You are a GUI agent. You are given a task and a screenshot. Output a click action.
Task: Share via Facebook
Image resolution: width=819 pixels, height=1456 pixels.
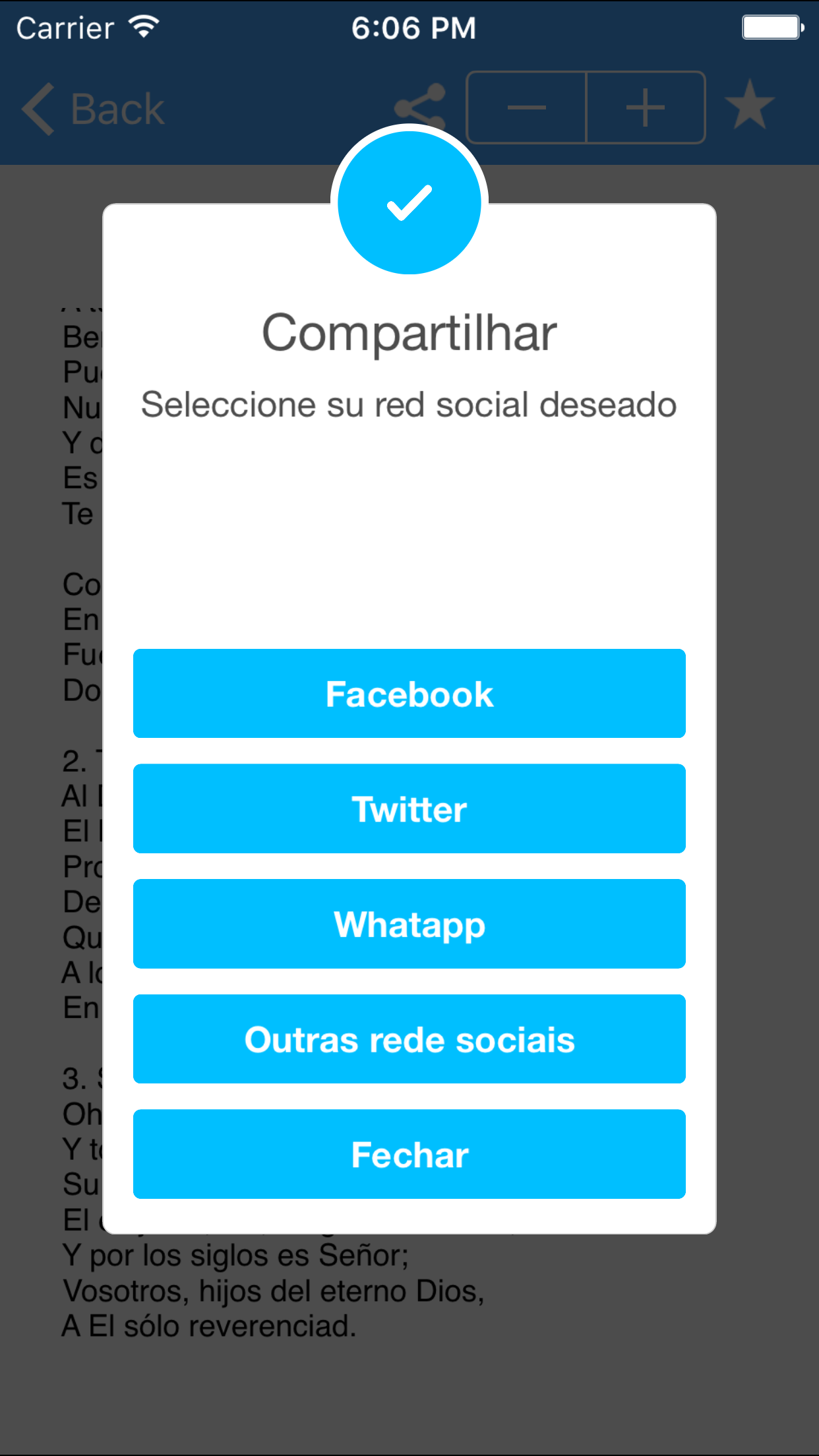coord(409,694)
